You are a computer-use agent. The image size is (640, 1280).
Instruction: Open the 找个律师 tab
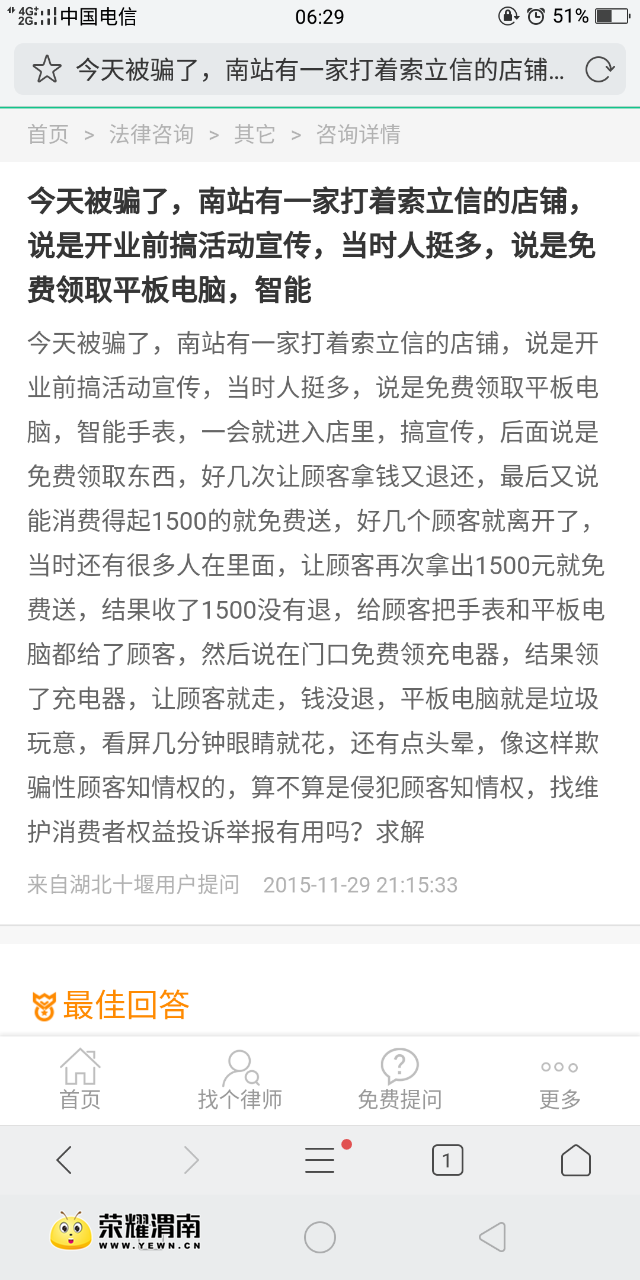click(x=240, y=1080)
